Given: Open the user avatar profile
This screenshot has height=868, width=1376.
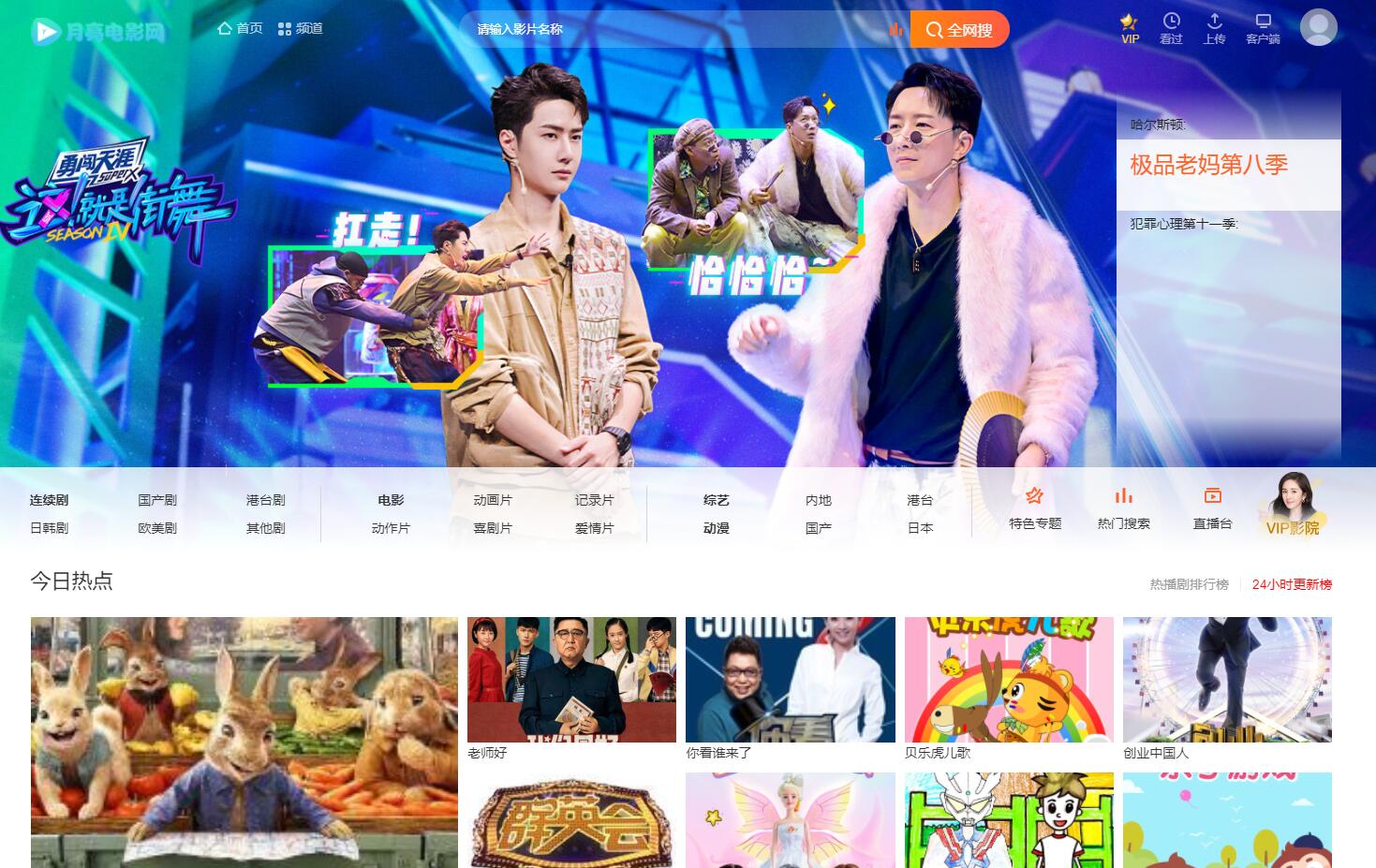Looking at the screenshot, I should [1319, 27].
